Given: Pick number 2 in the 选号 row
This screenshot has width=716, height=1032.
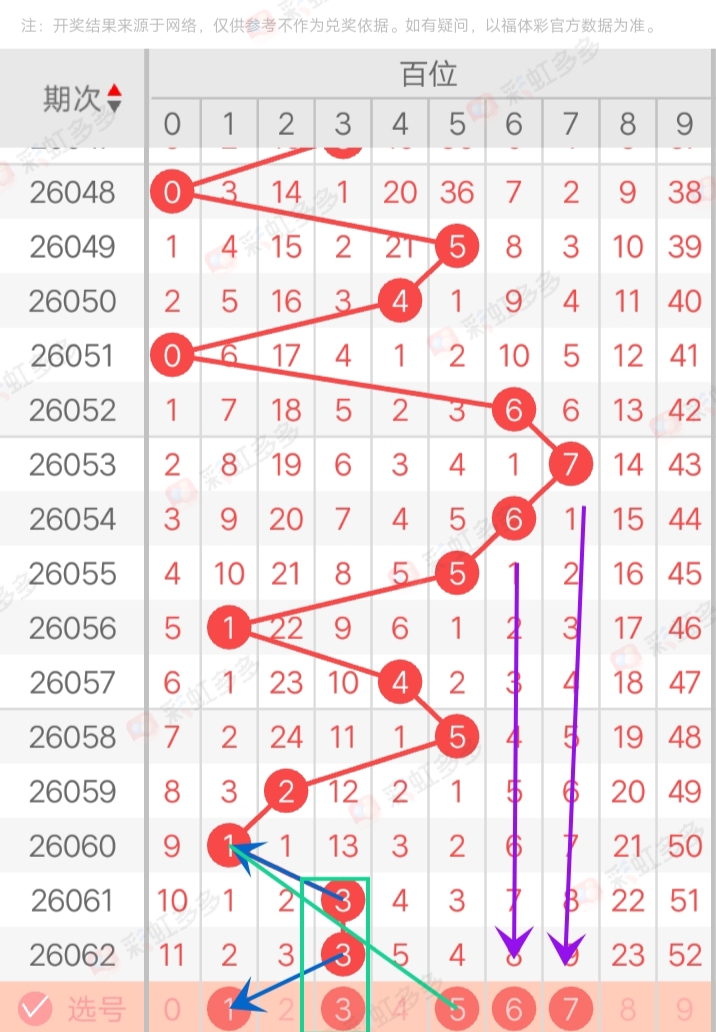Looking at the screenshot, I should (x=286, y=1009).
